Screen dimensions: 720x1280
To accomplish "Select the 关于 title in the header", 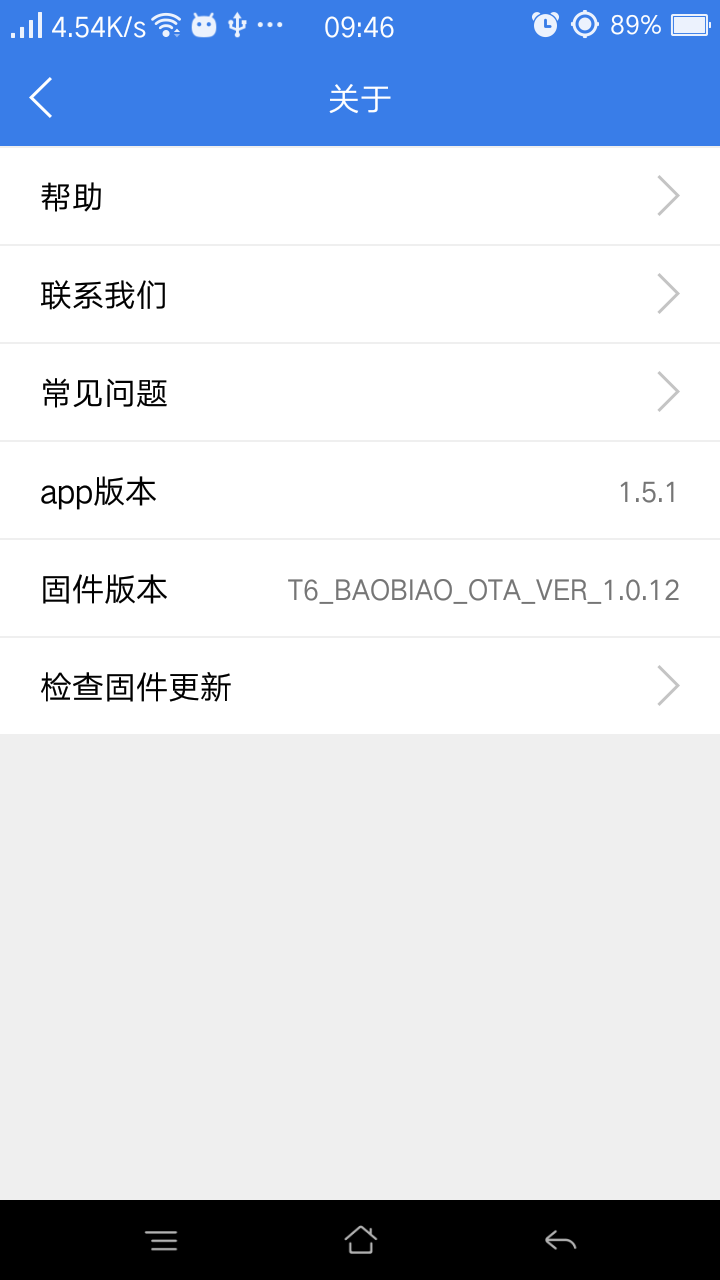I will [360, 97].
